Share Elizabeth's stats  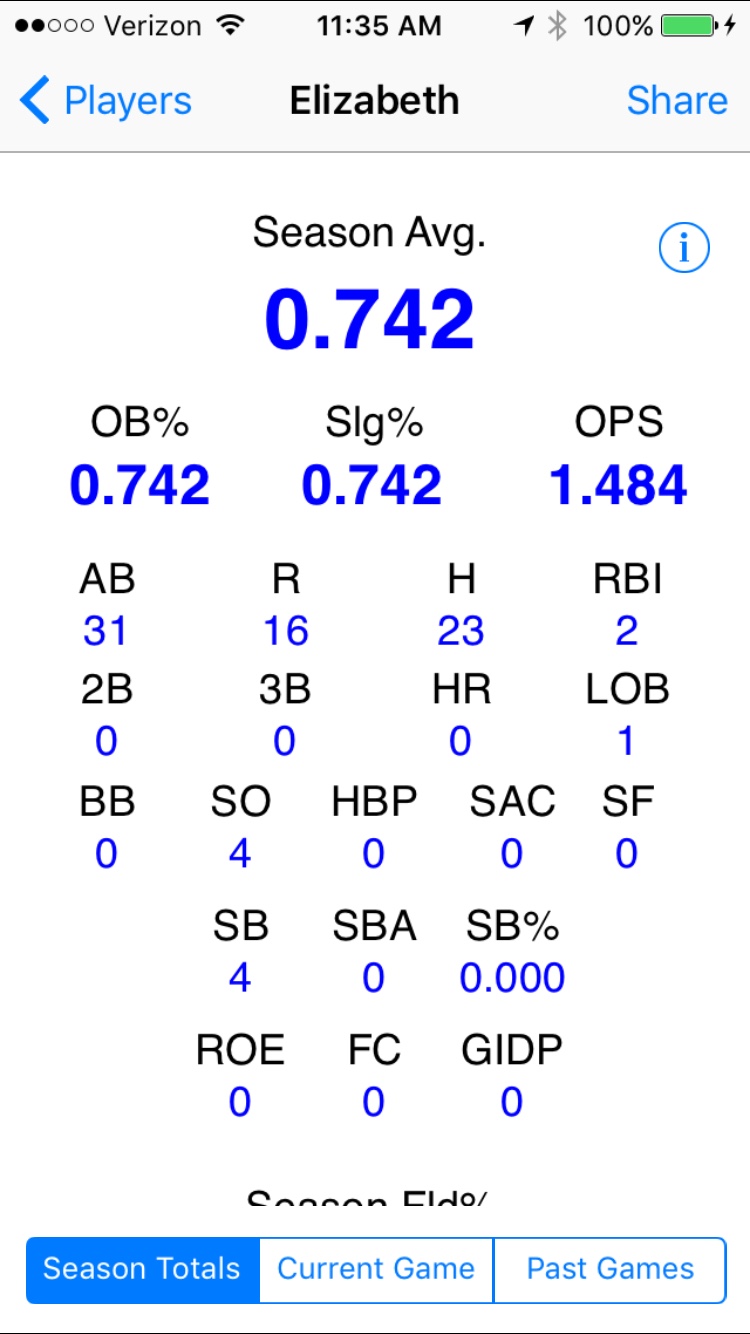point(677,101)
